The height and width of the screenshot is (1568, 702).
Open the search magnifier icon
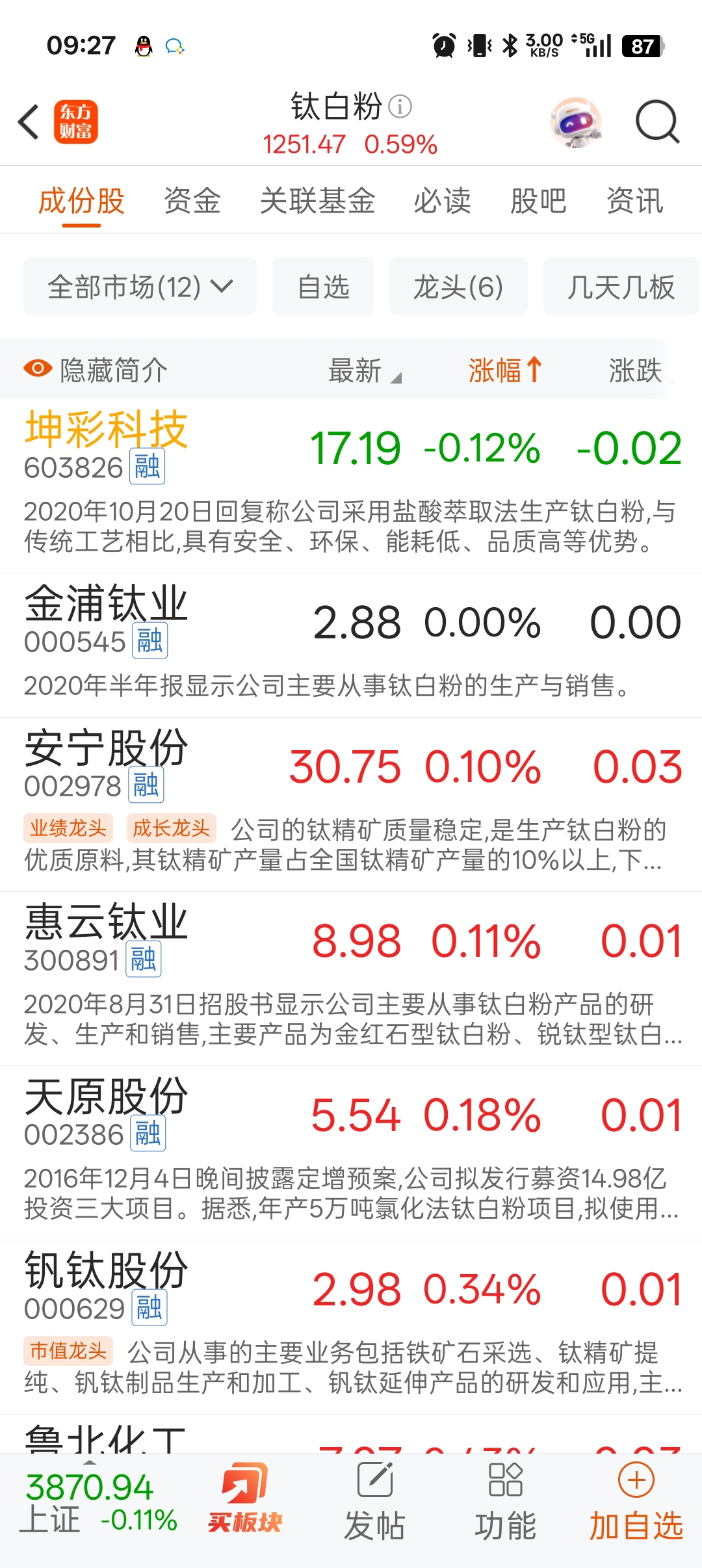[x=656, y=122]
